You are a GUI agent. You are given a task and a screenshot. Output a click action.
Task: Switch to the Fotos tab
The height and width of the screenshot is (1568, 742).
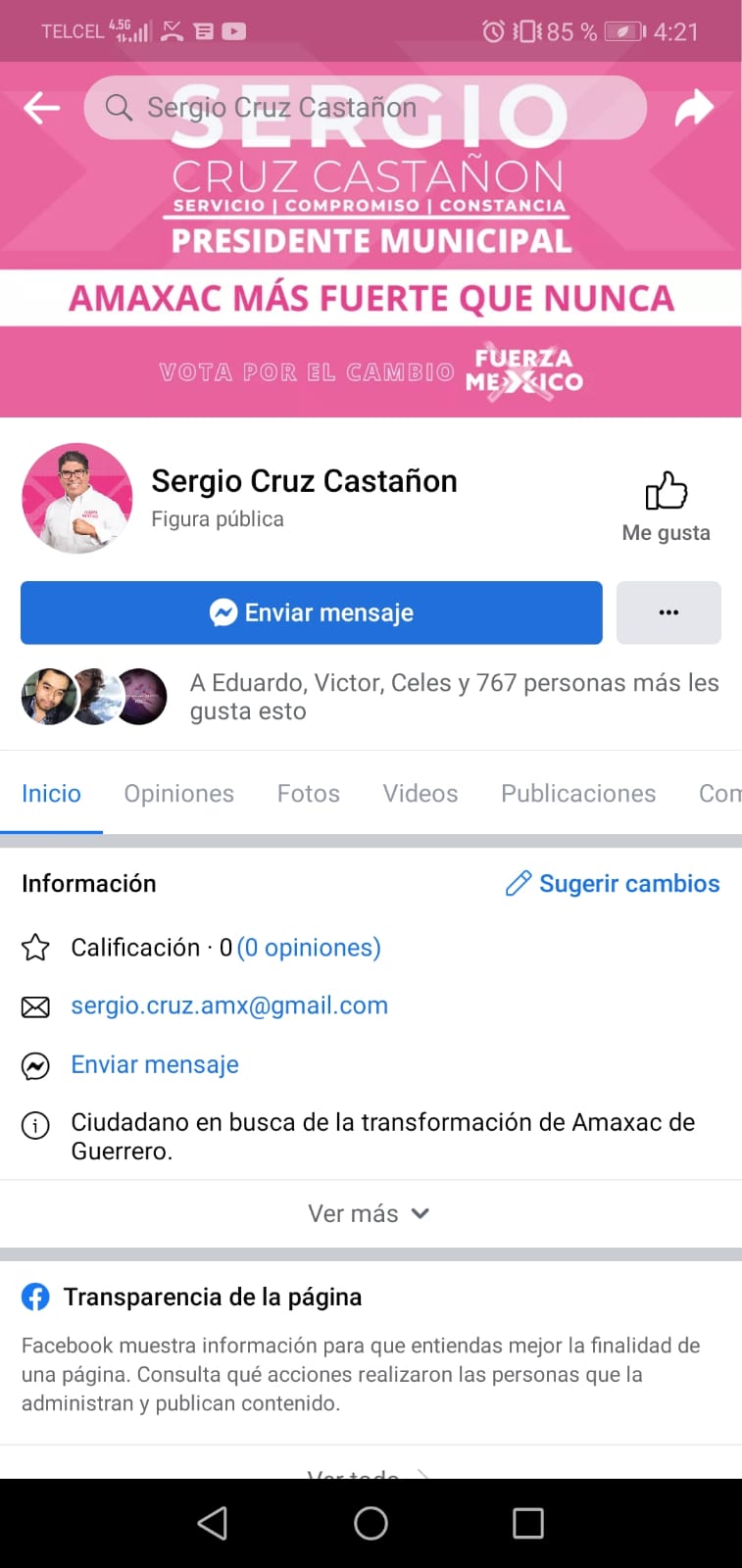308,794
